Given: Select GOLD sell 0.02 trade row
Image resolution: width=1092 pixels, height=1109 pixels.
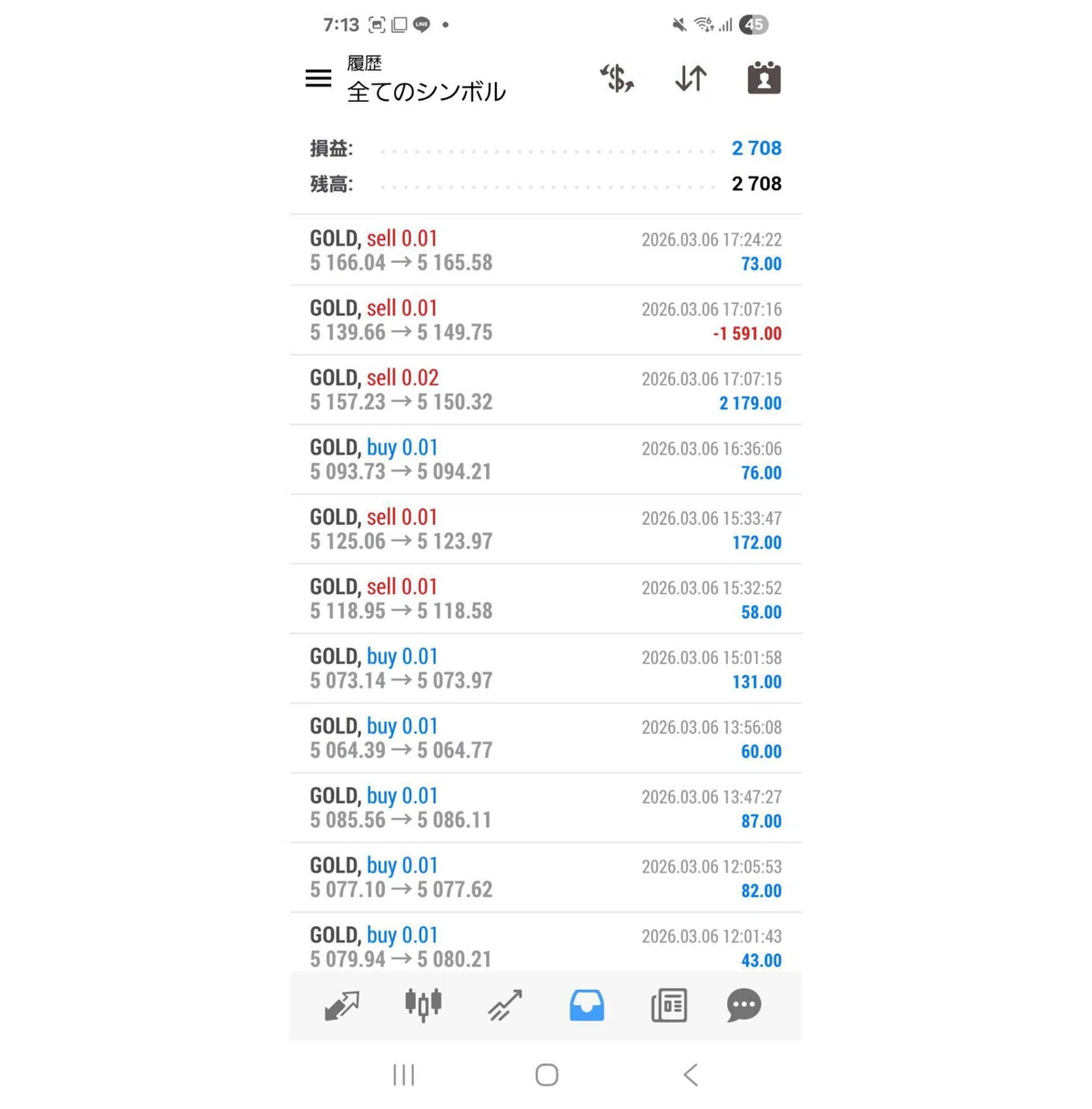Looking at the screenshot, I should [546, 390].
